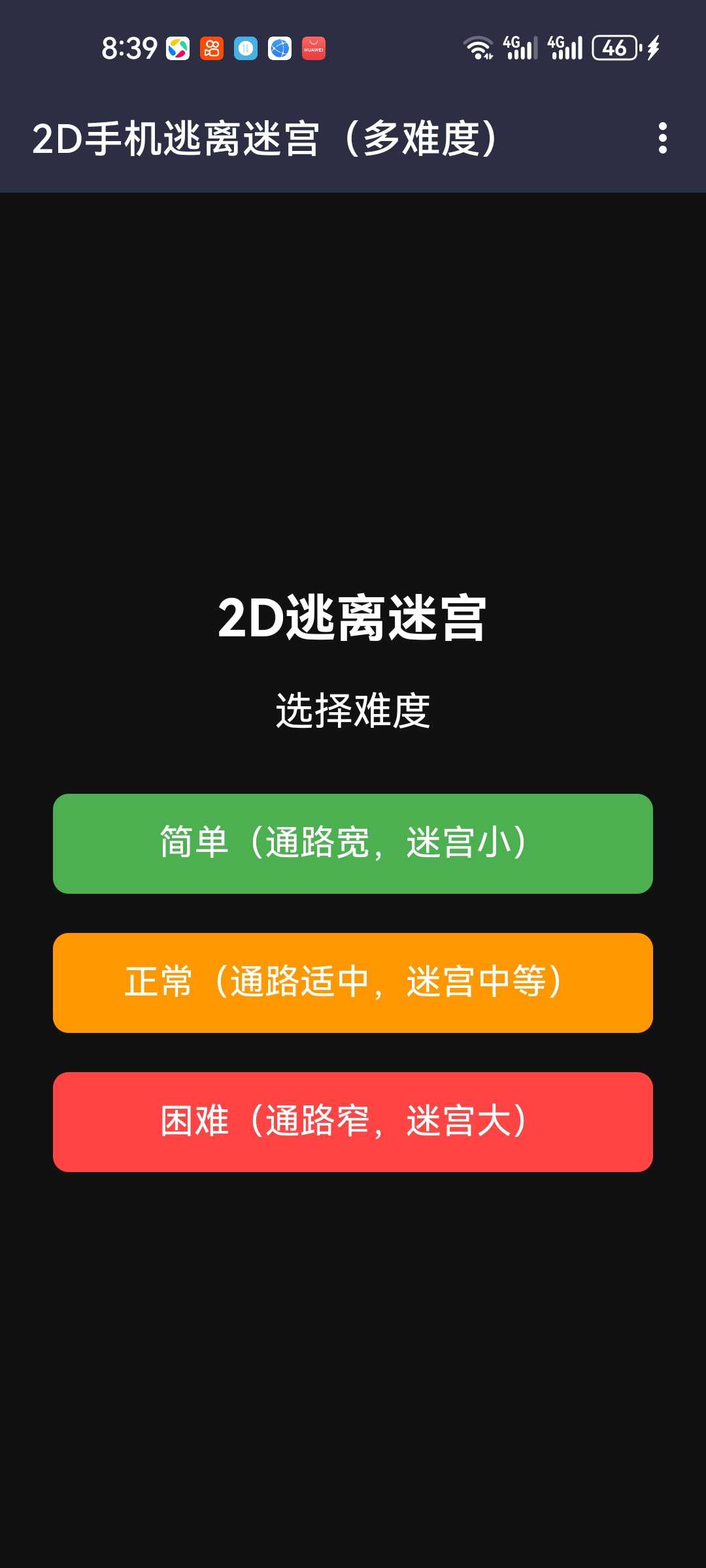This screenshot has height=1568, width=706.
Task: Choose the orange 正常 normal difficulty
Action: click(353, 983)
